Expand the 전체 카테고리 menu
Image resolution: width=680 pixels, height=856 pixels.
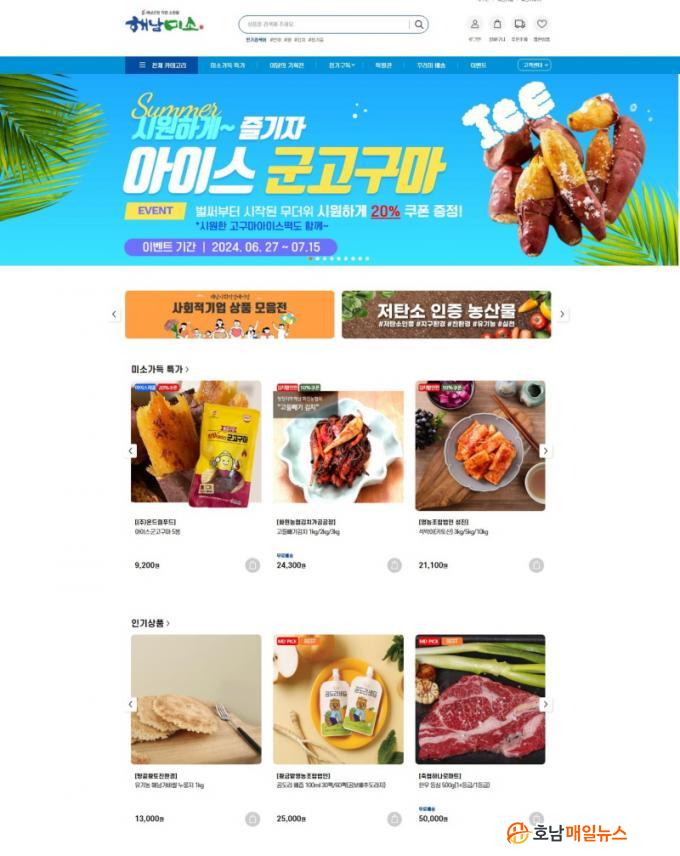pyautogui.click(x=156, y=65)
